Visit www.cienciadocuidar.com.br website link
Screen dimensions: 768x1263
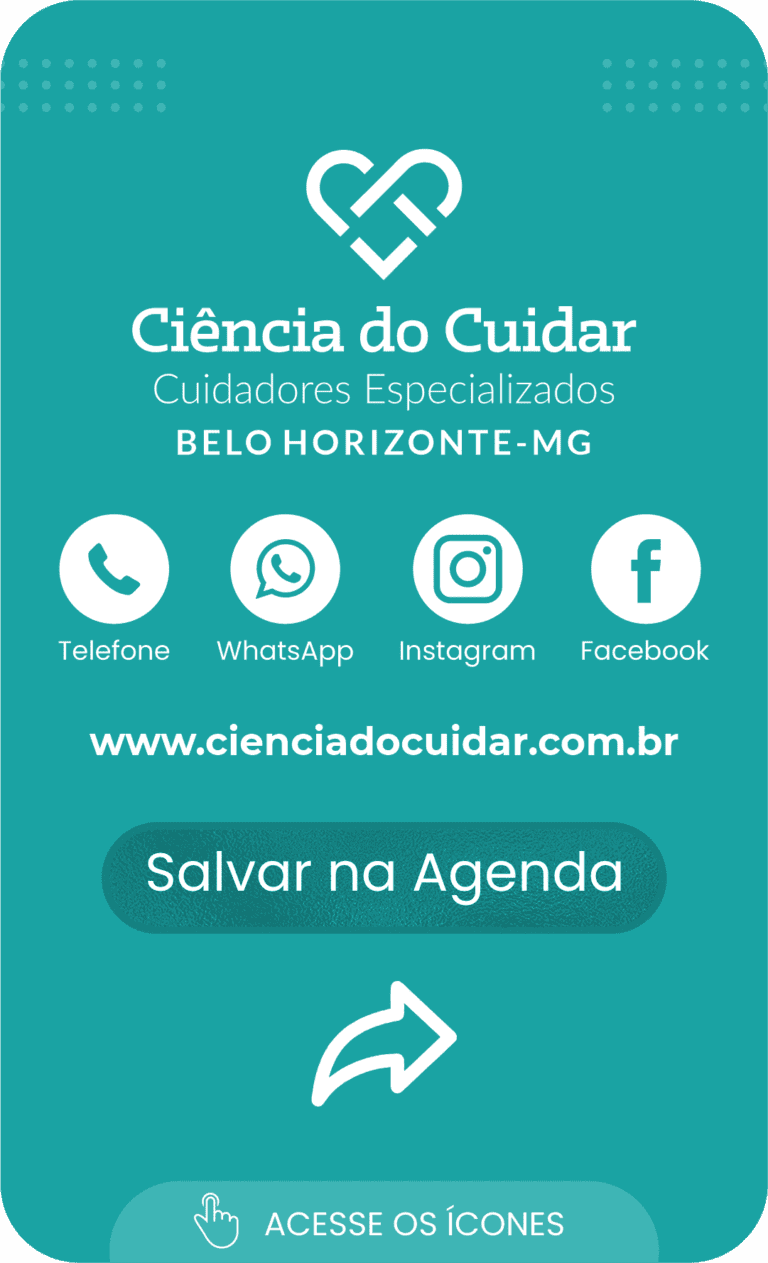[x=384, y=743]
